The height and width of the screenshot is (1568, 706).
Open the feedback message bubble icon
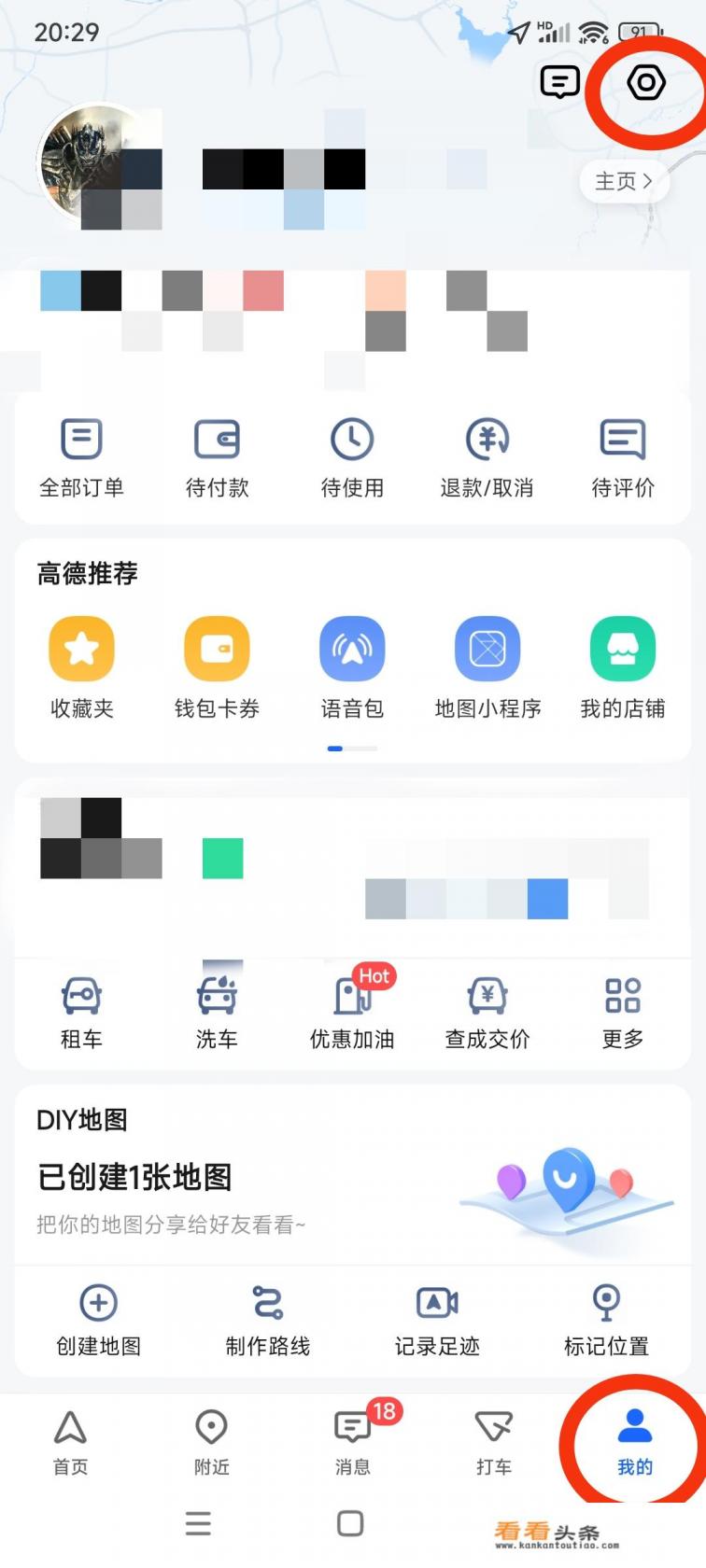[558, 82]
